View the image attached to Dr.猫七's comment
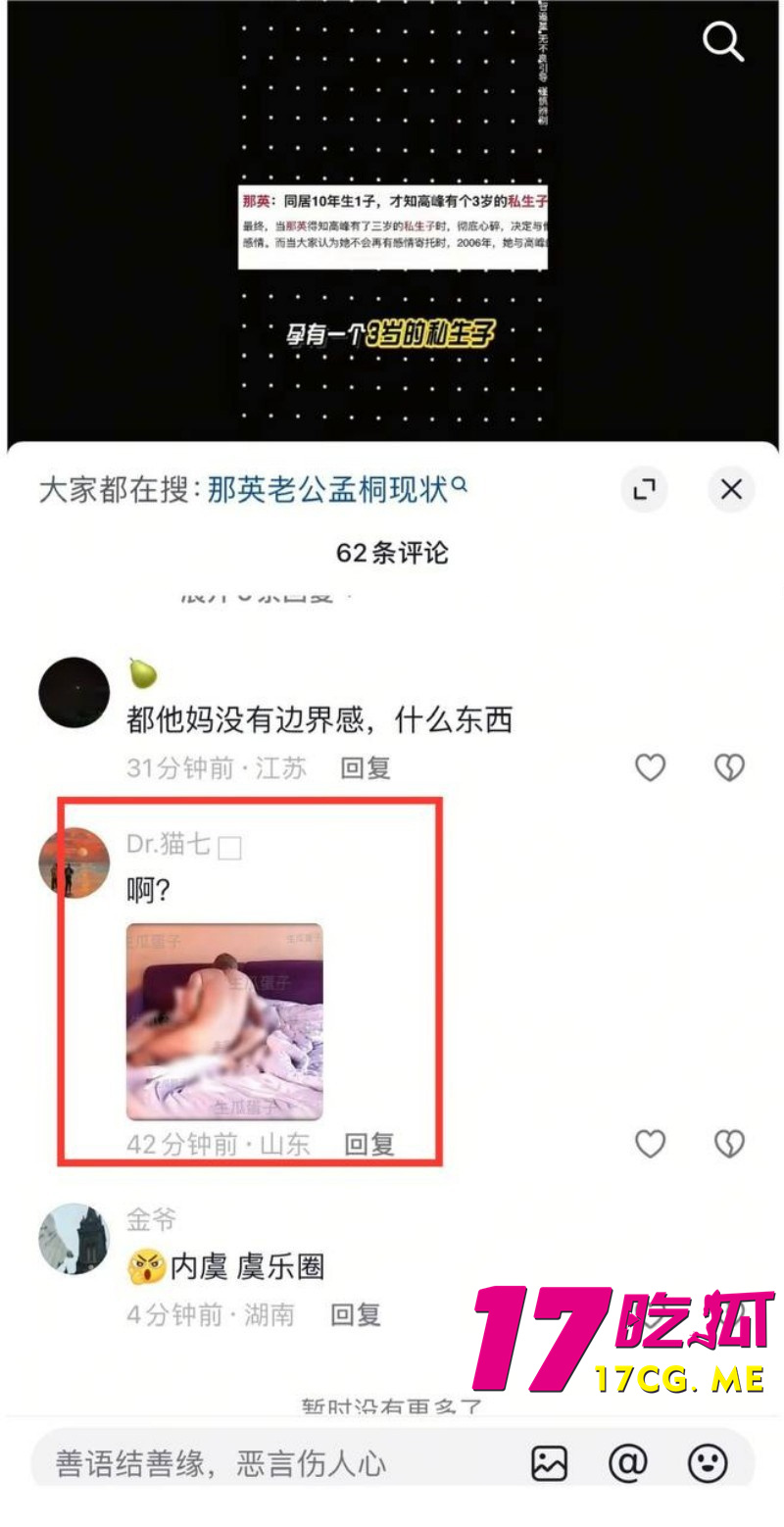Viewport: 784px width, 1527px height. pyautogui.click(x=224, y=1019)
